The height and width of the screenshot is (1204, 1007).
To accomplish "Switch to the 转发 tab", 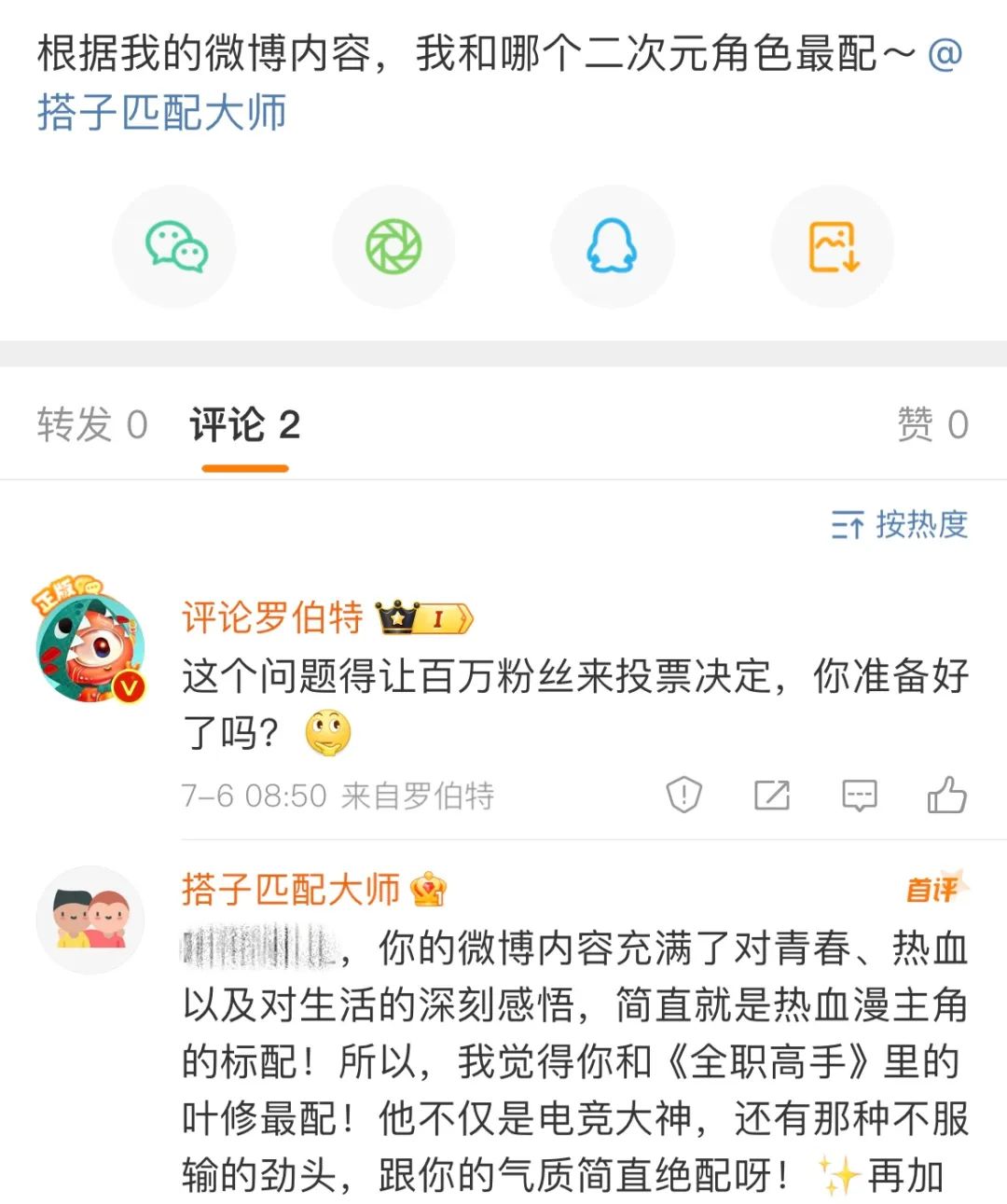I will click(91, 424).
